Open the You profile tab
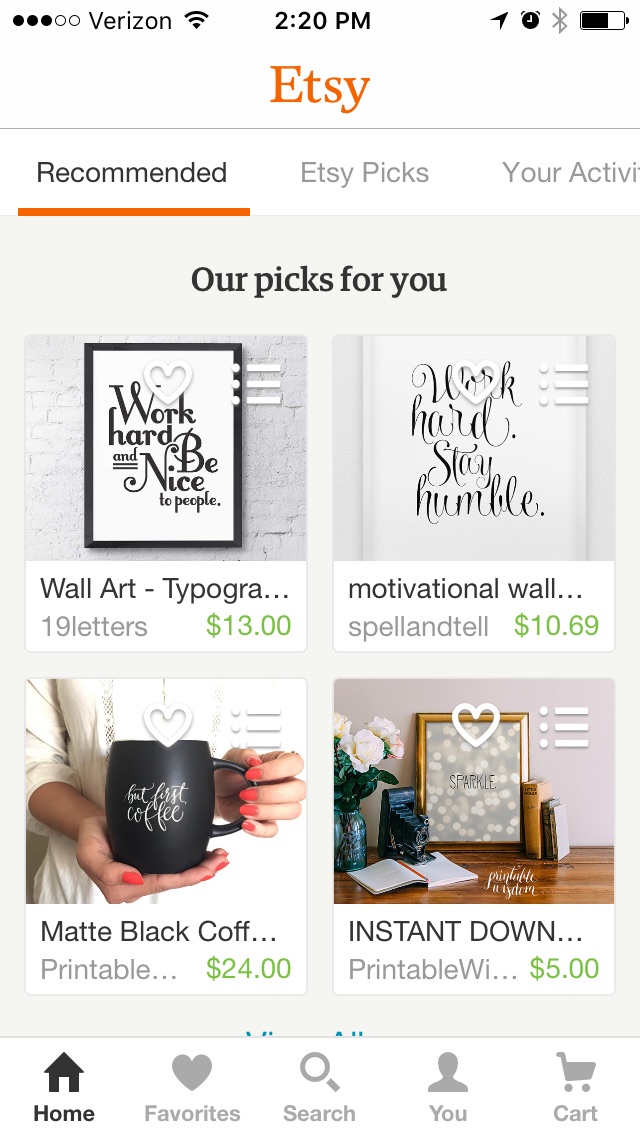This screenshot has width=640, height=1136. point(448,1087)
